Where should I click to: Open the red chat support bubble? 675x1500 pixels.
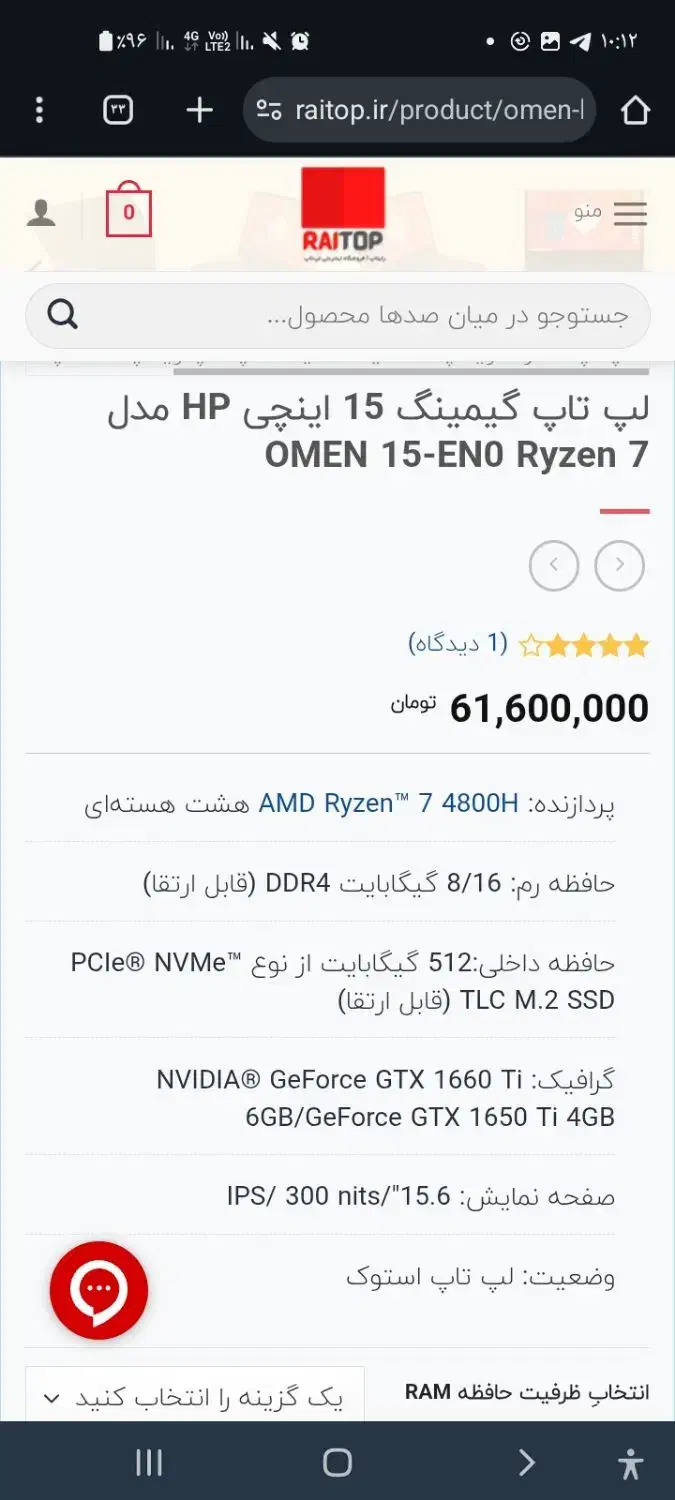(x=99, y=1290)
